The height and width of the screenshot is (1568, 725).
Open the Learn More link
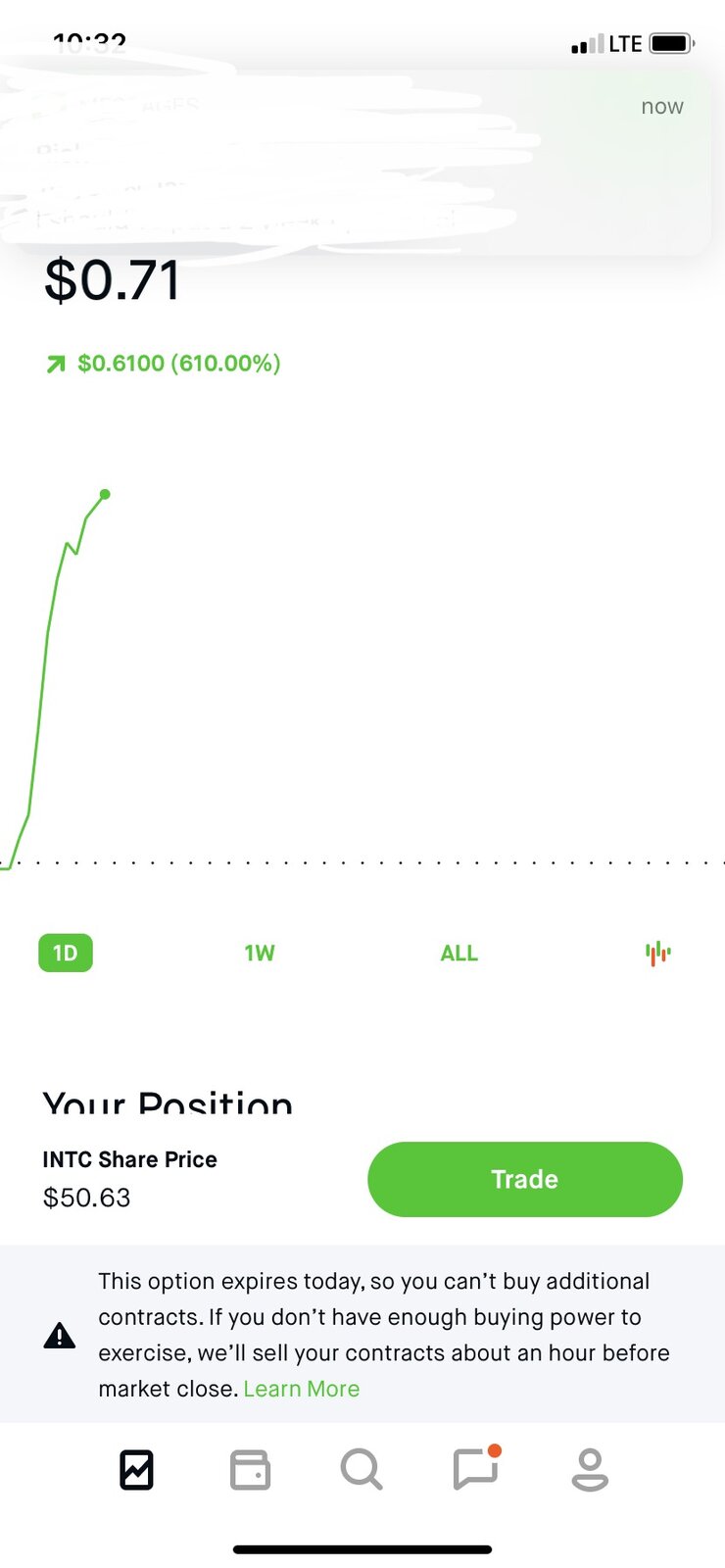pyautogui.click(x=302, y=1389)
